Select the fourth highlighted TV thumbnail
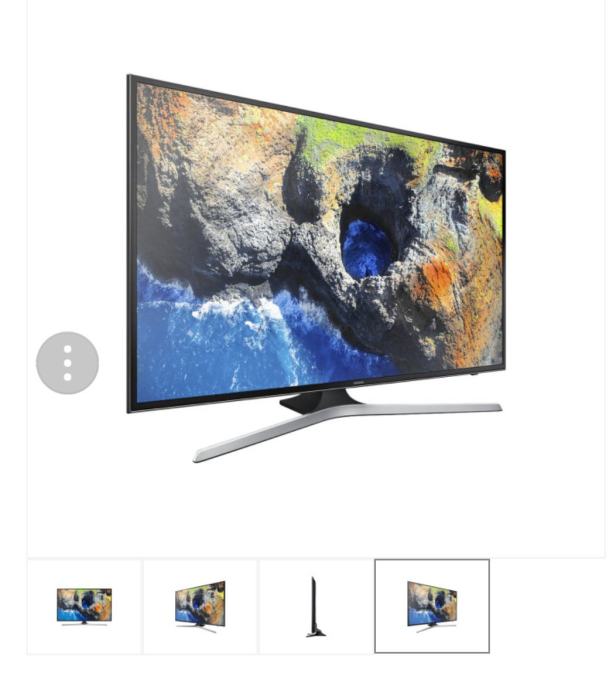This screenshot has height=690, width=616. coord(432,606)
